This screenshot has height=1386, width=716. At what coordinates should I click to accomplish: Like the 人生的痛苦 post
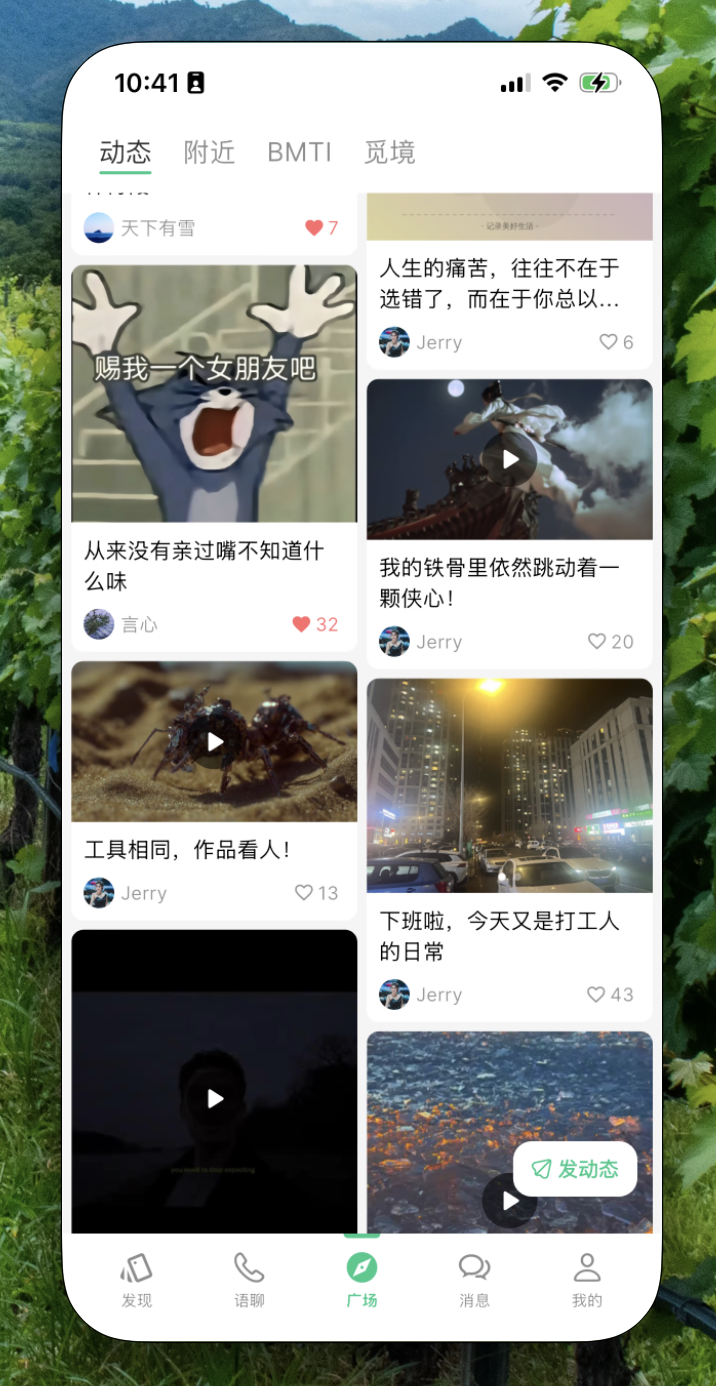[608, 342]
